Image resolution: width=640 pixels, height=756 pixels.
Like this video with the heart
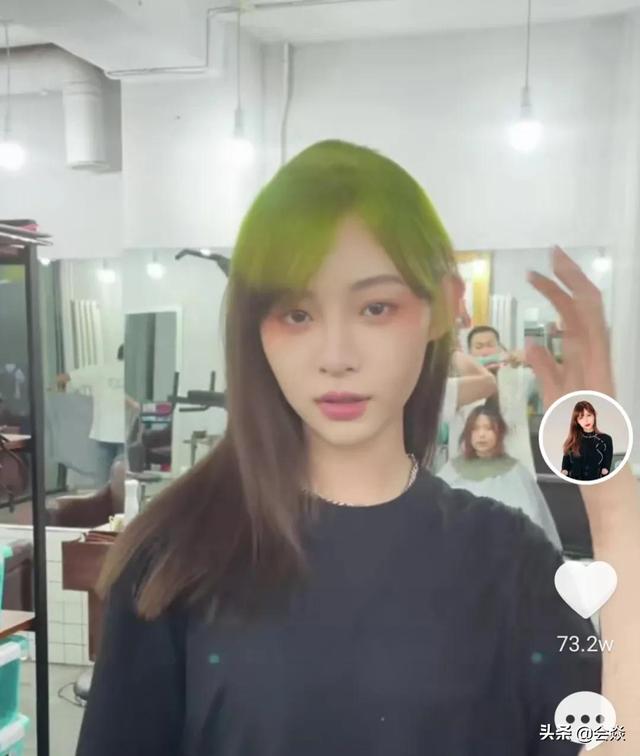pyautogui.click(x=585, y=588)
